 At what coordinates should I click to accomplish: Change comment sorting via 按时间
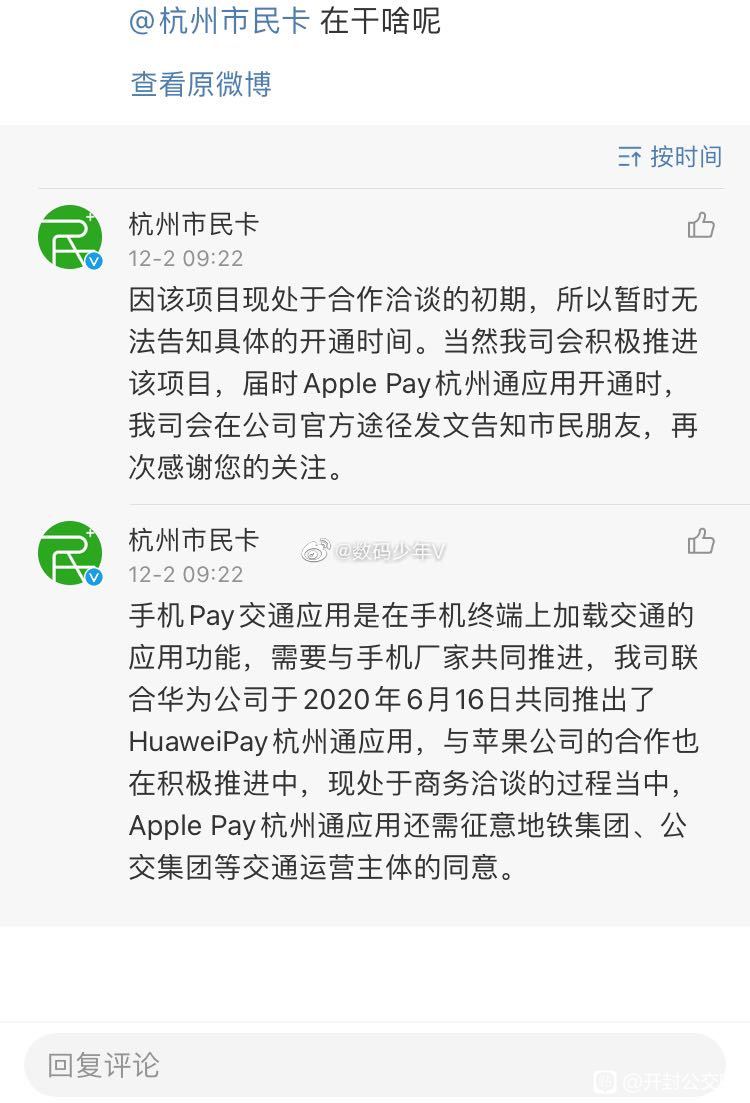pyautogui.click(x=670, y=156)
